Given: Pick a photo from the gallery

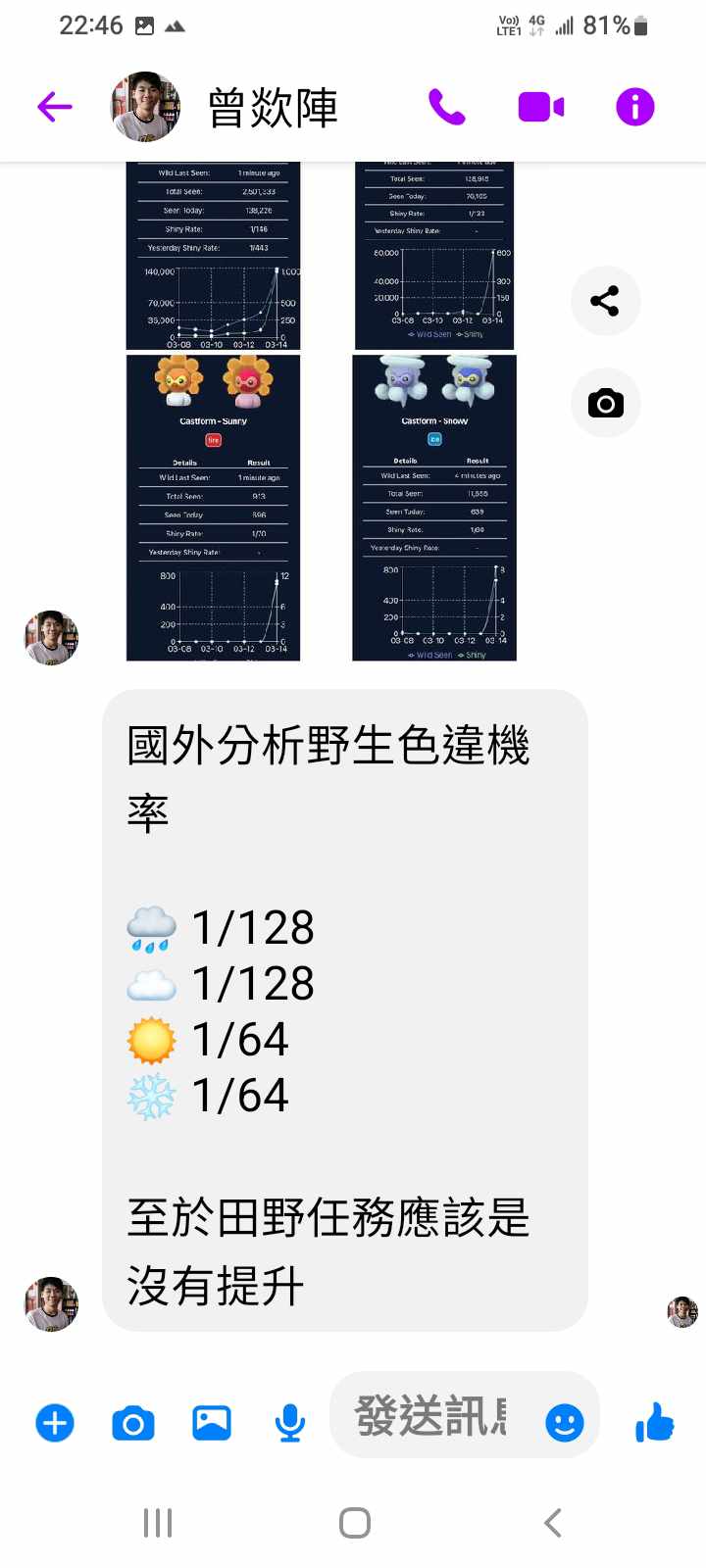Looking at the screenshot, I should point(212,1422).
